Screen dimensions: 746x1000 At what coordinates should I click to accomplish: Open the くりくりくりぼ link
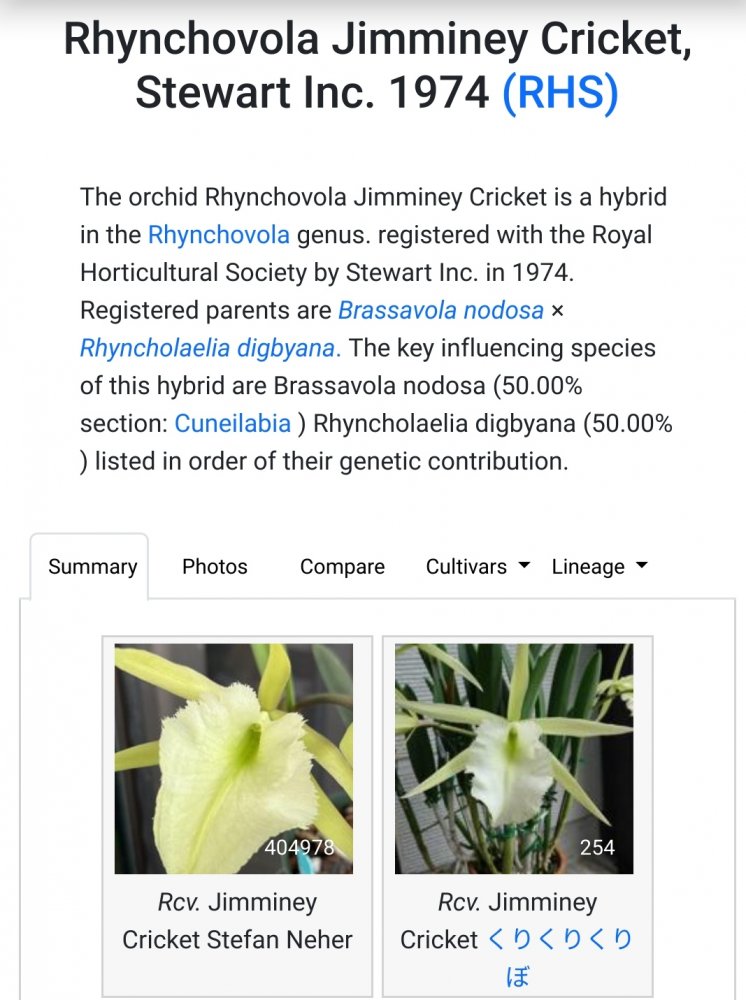(559, 940)
